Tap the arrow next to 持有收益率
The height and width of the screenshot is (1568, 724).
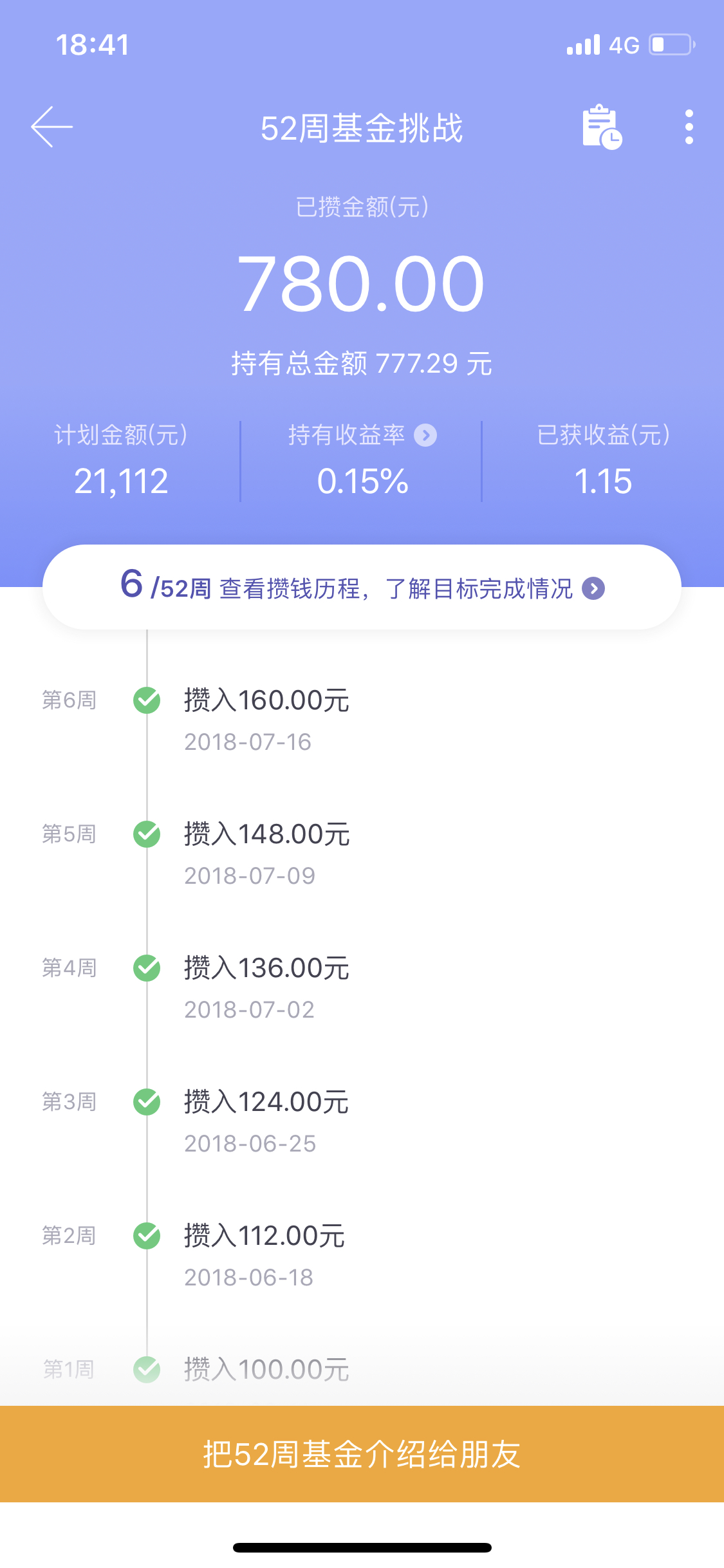click(x=425, y=435)
